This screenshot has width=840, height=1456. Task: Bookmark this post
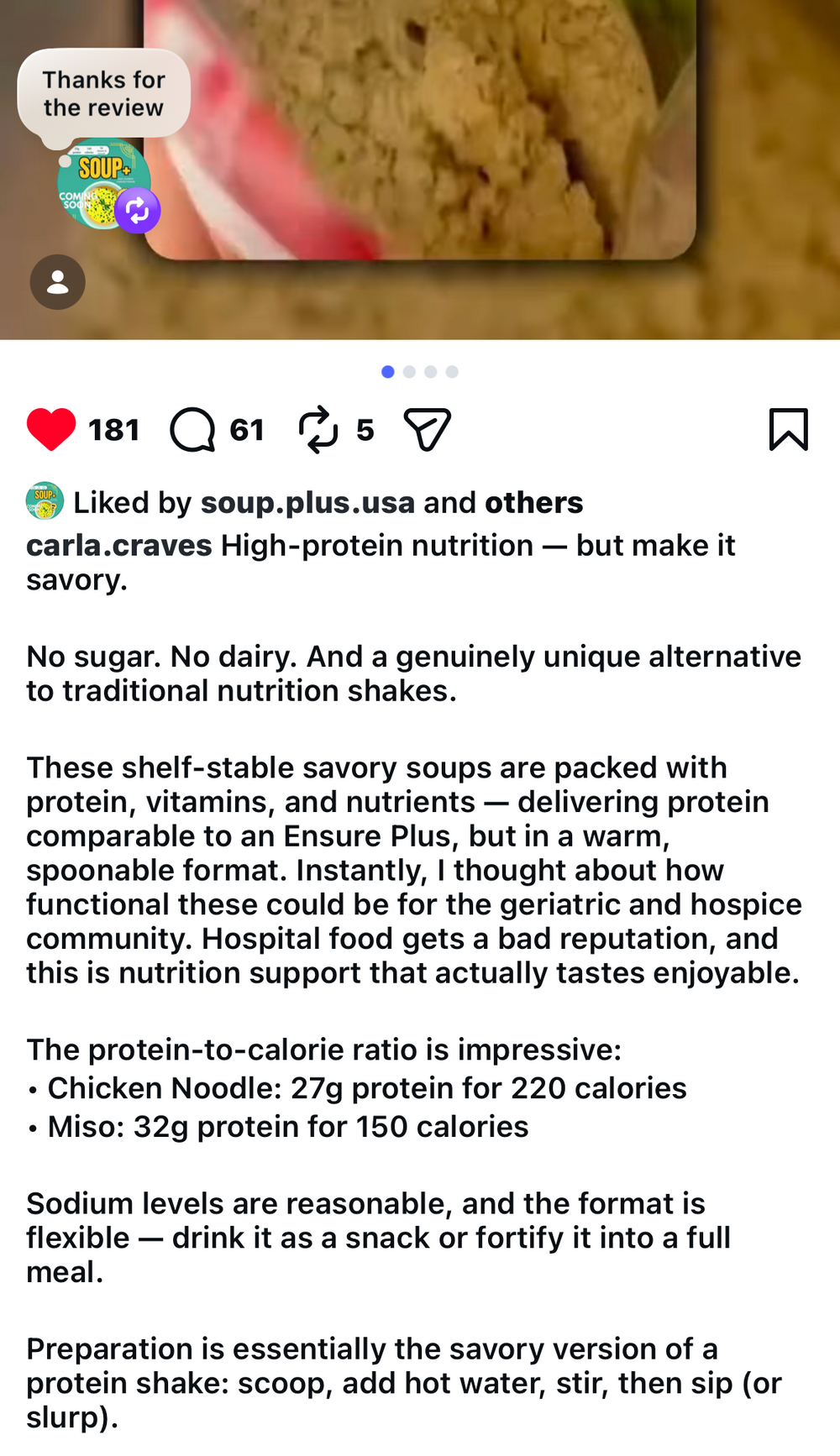[788, 429]
